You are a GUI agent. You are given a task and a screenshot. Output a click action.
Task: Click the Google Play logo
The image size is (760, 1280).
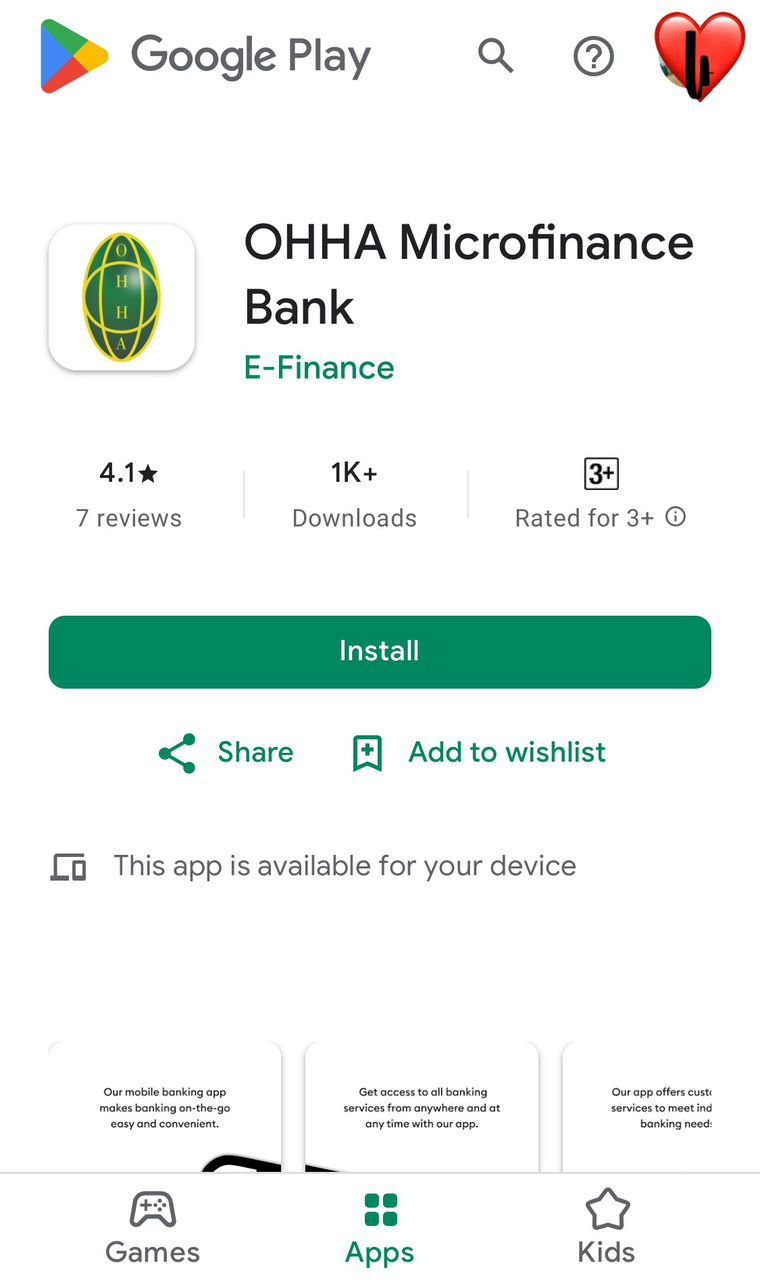click(x=205, y=57)
